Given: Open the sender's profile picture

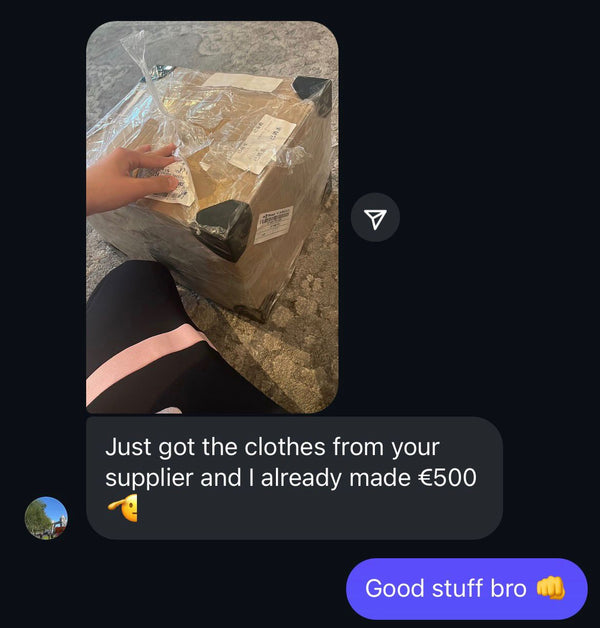Looking at the screenshot, I should pyautogui.click(x=46, y=518).
